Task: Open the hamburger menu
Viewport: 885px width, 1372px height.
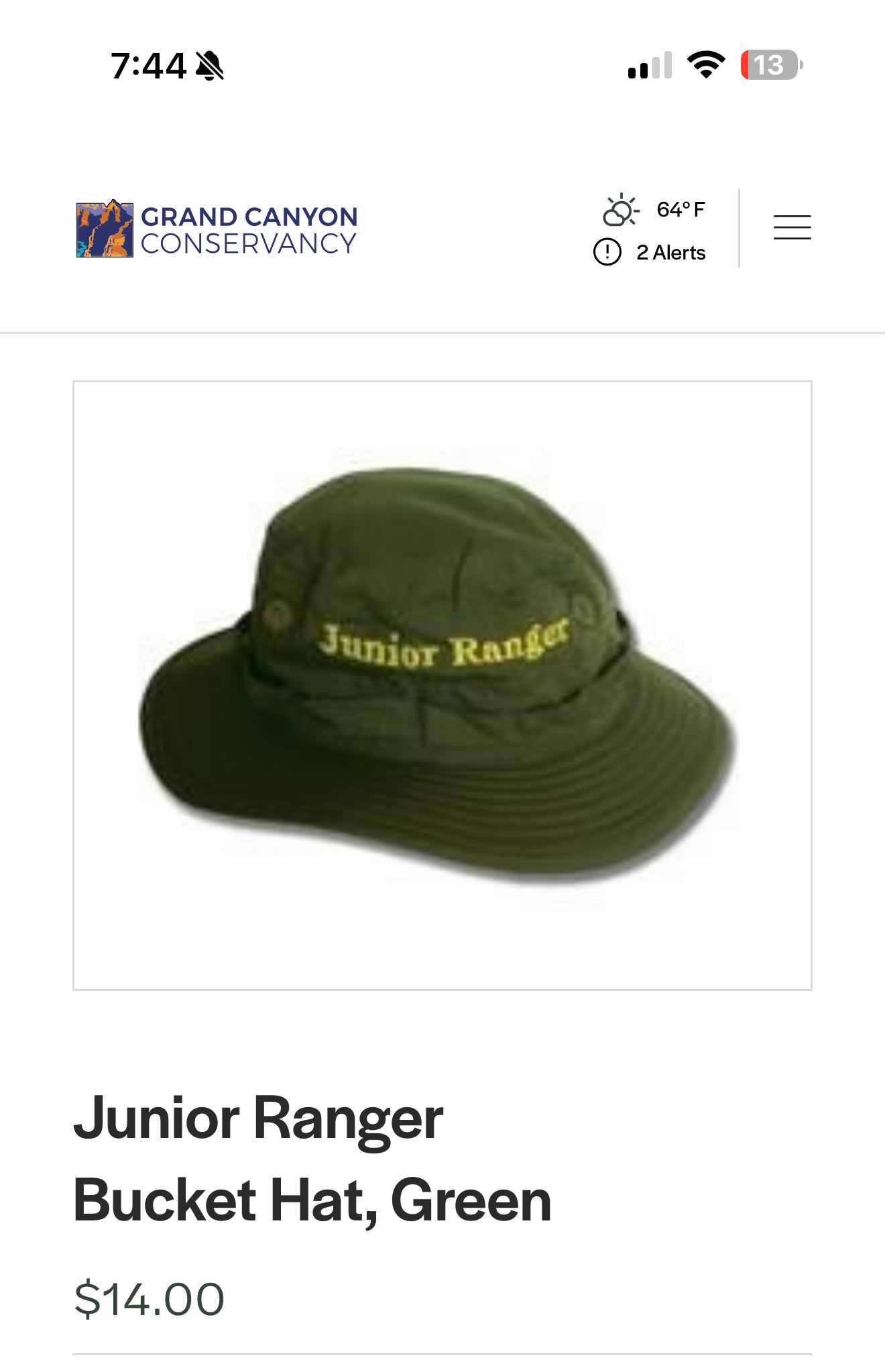Action: click(792, 227)
